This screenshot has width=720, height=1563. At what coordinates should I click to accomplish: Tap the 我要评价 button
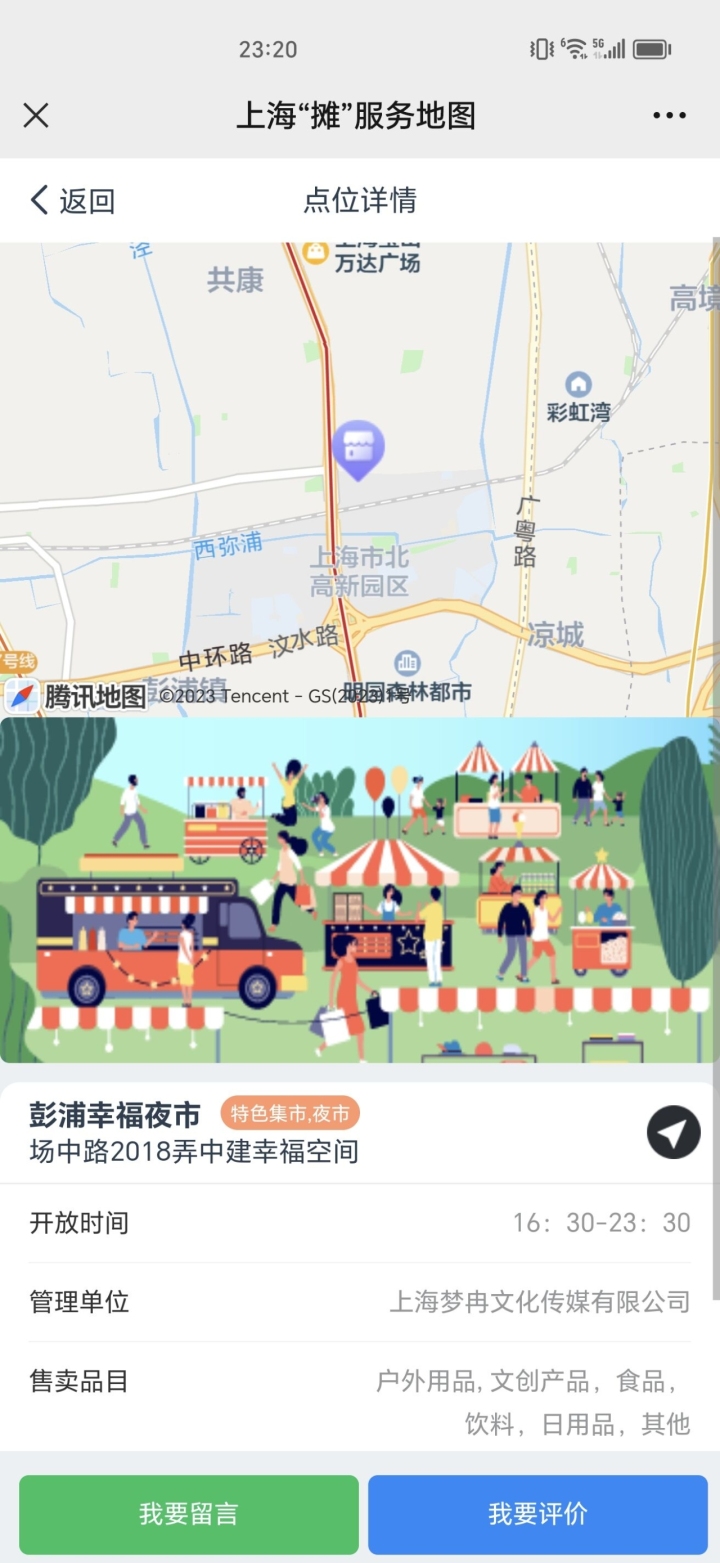tap(537, 1514)
